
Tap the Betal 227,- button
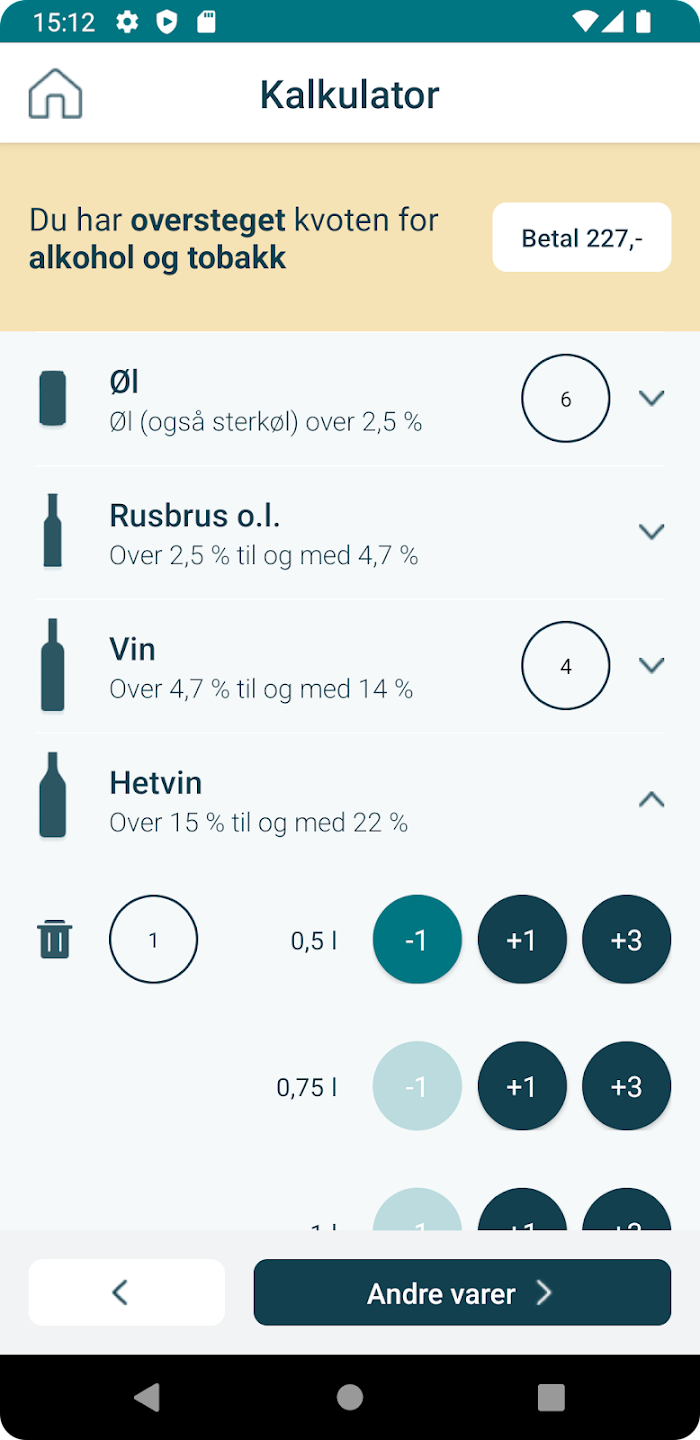pyautogui.click(x=582, y=238)
